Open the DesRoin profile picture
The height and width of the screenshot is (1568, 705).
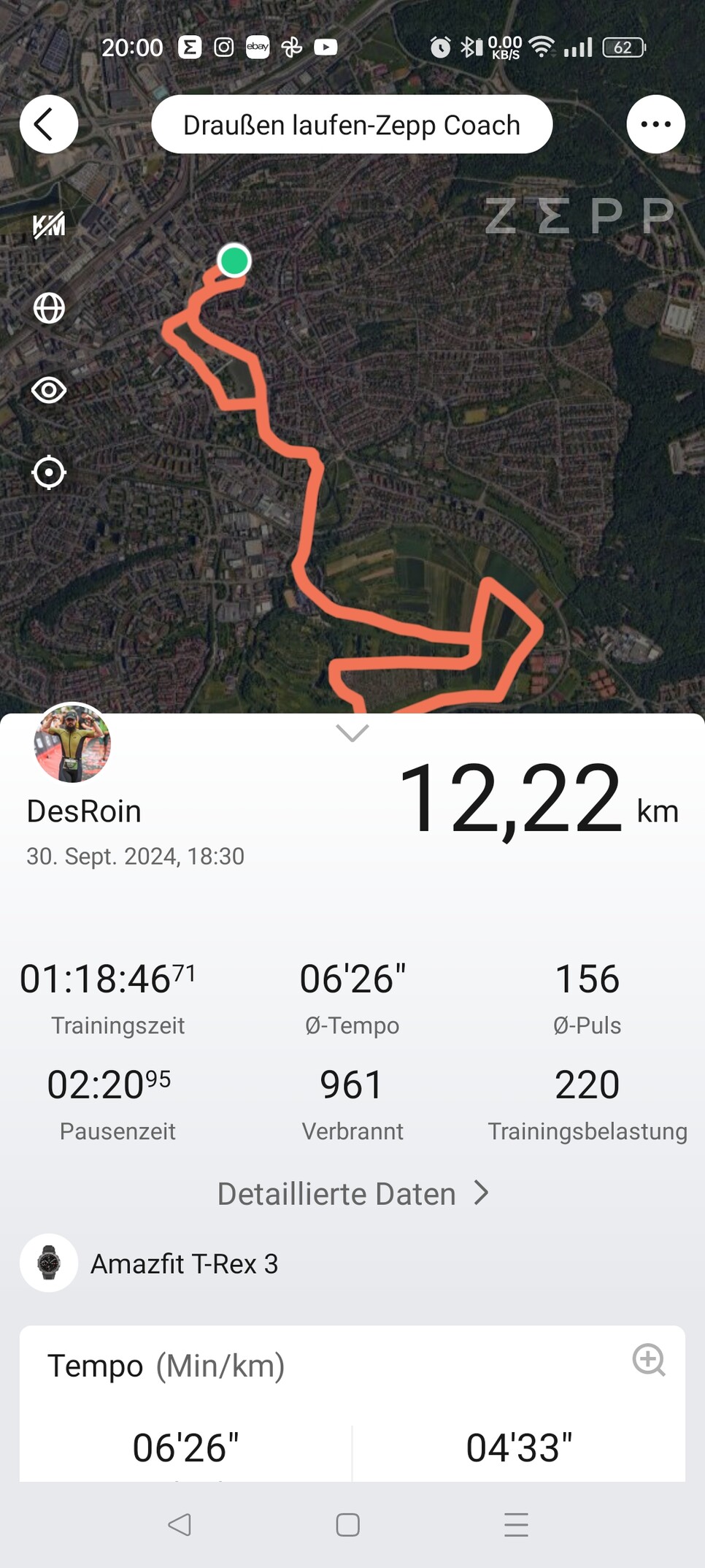tap(72, 743)
